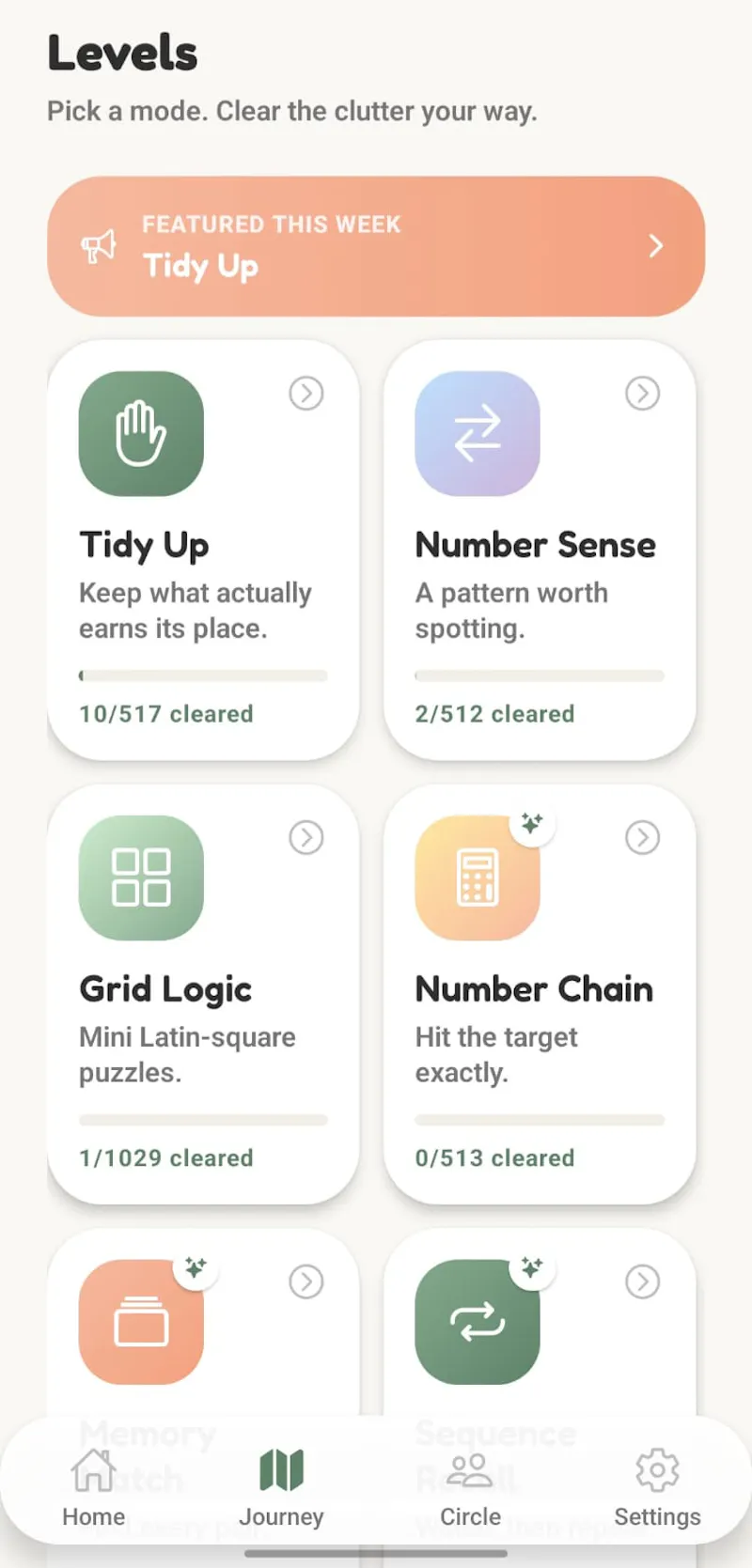The width and height of the screenshot is (752, 1568).
Task: Open the Grid Logic puzzles card
Action: coord(203,994)
